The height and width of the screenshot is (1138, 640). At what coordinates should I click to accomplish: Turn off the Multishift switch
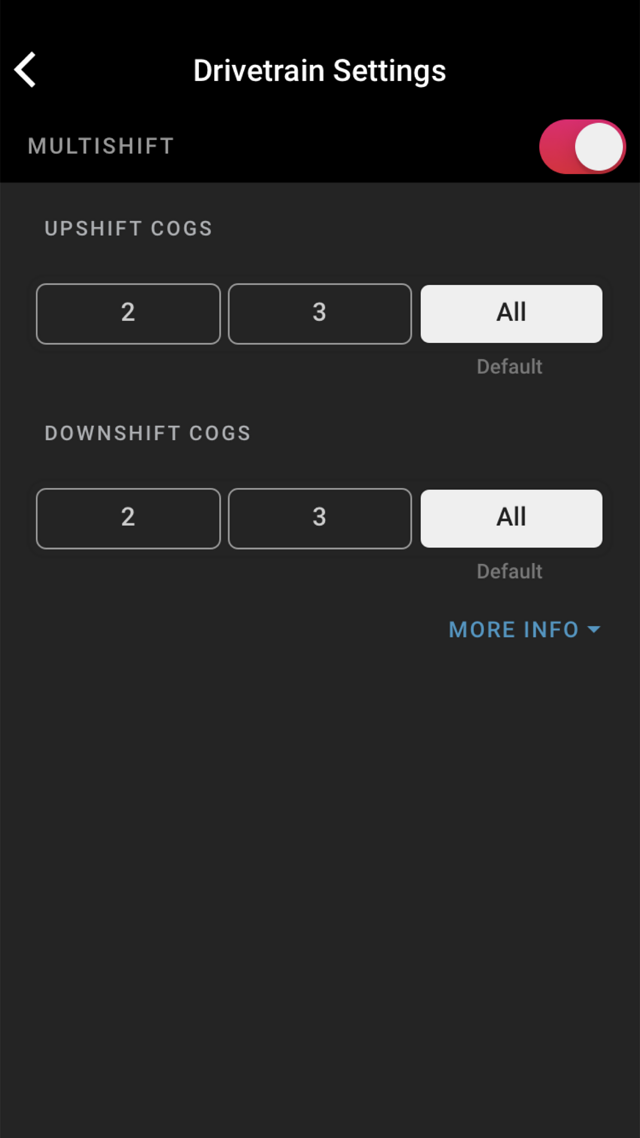tap(582, 147)
